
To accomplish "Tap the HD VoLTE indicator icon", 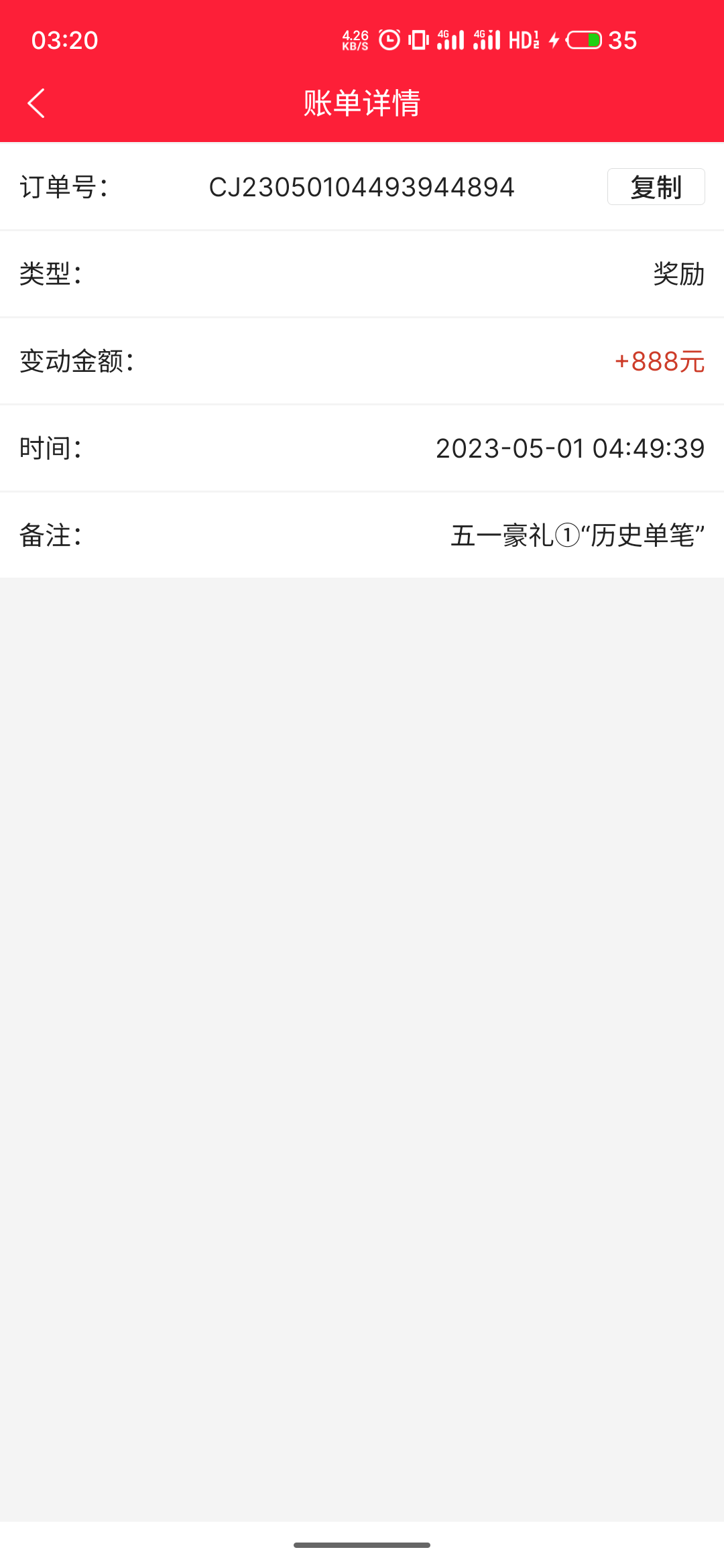I will click(526, 40).
